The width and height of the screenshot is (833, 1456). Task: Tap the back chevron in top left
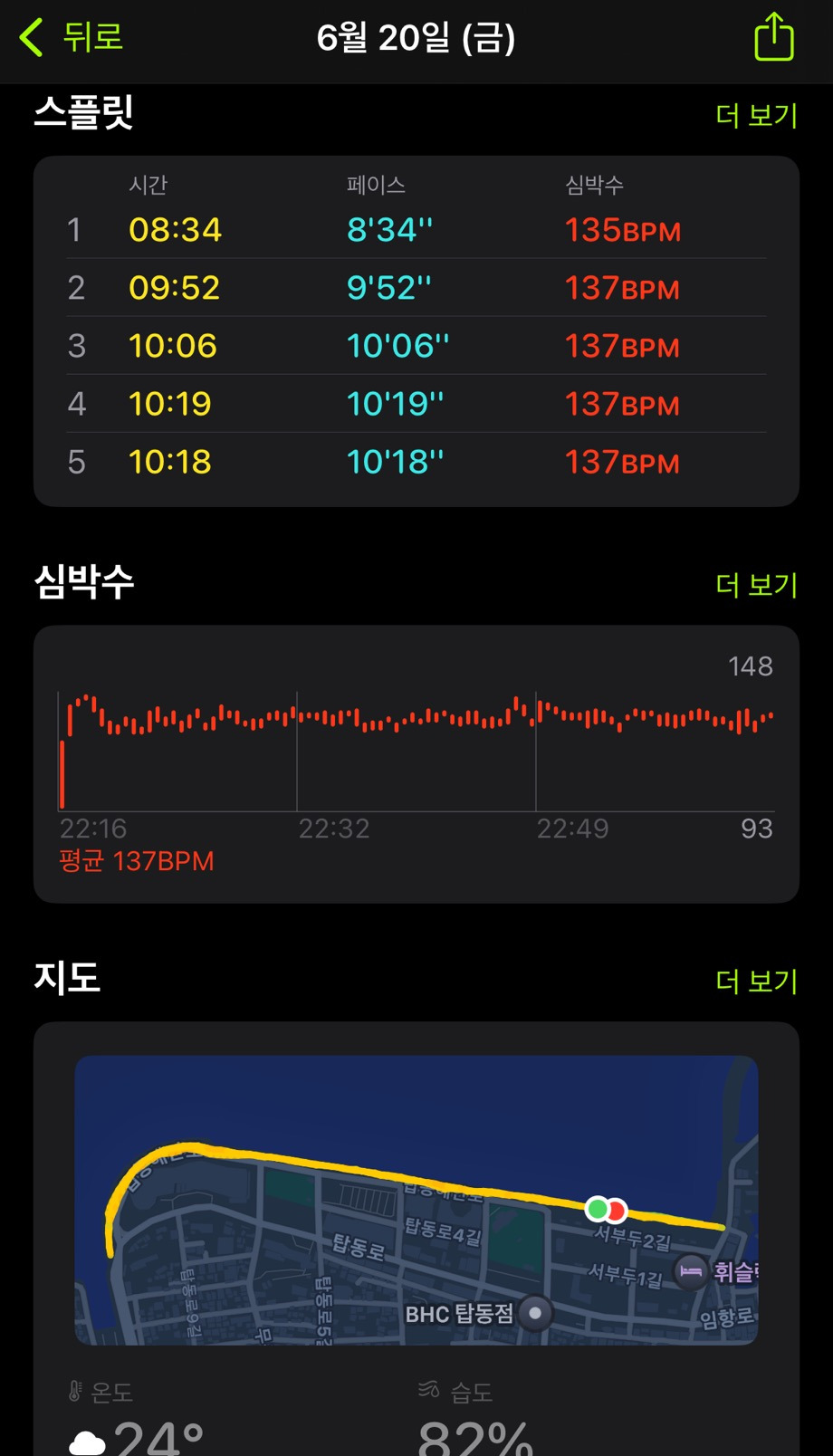point(31,38)
